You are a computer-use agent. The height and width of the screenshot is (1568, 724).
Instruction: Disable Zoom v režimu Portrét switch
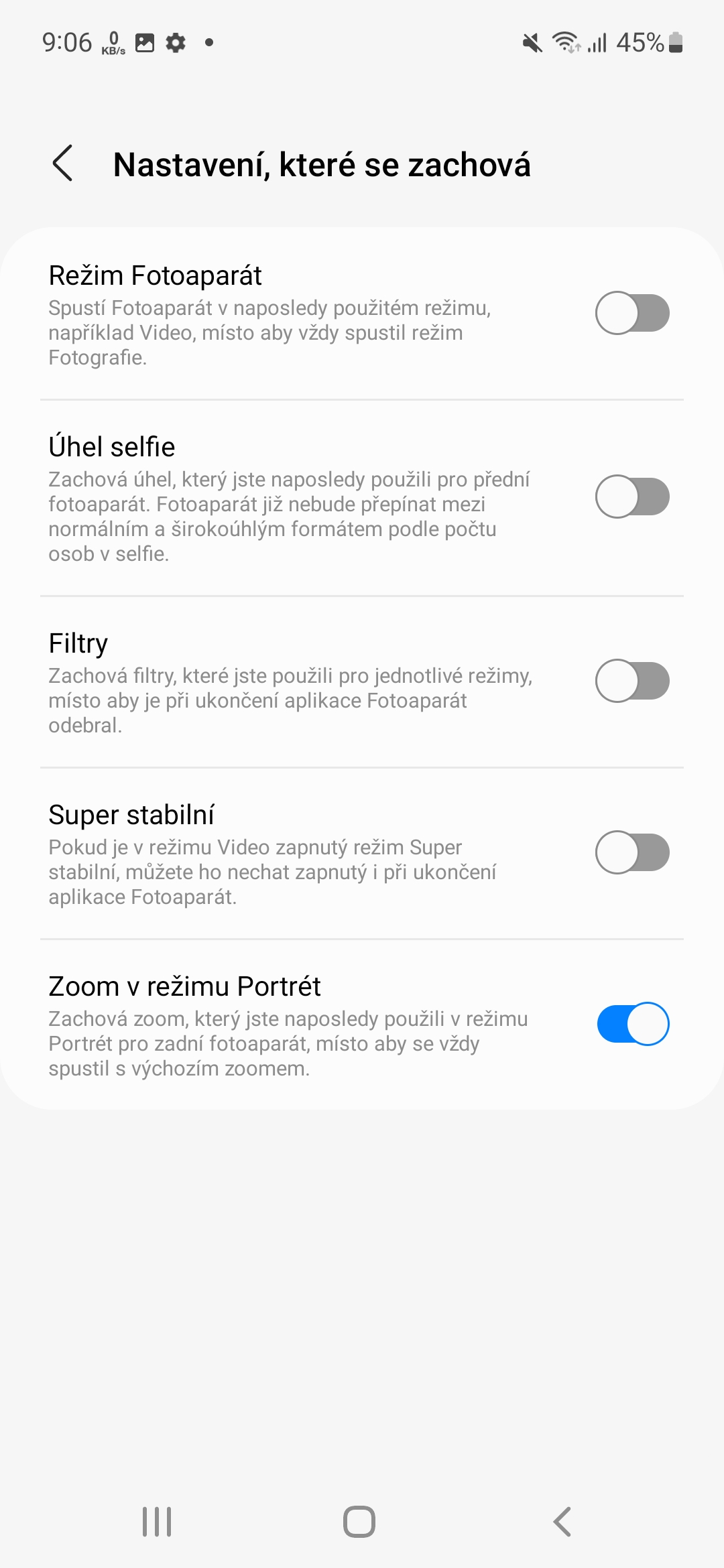pyautogui.click(x=632, y=1024)
